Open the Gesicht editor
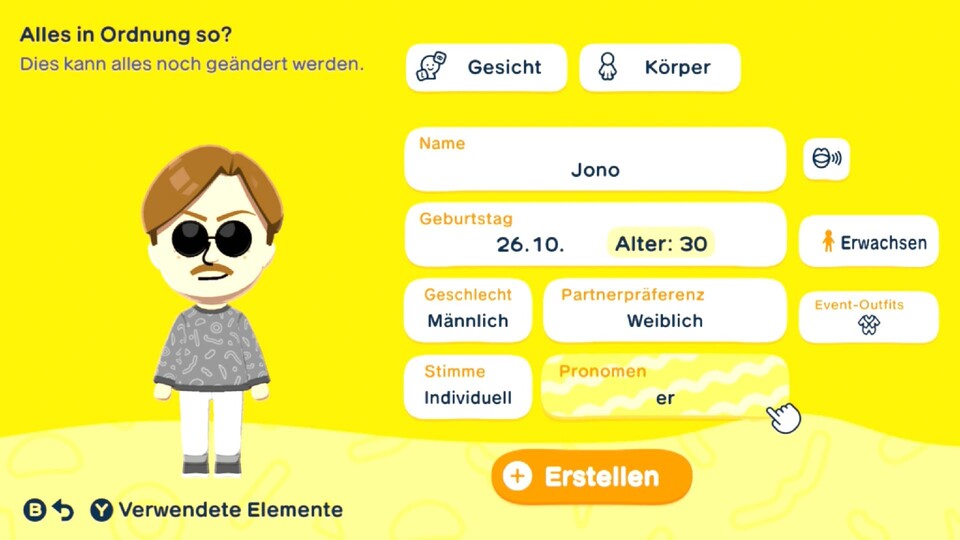Screen dimensions: 960x540 pos(487,68)
